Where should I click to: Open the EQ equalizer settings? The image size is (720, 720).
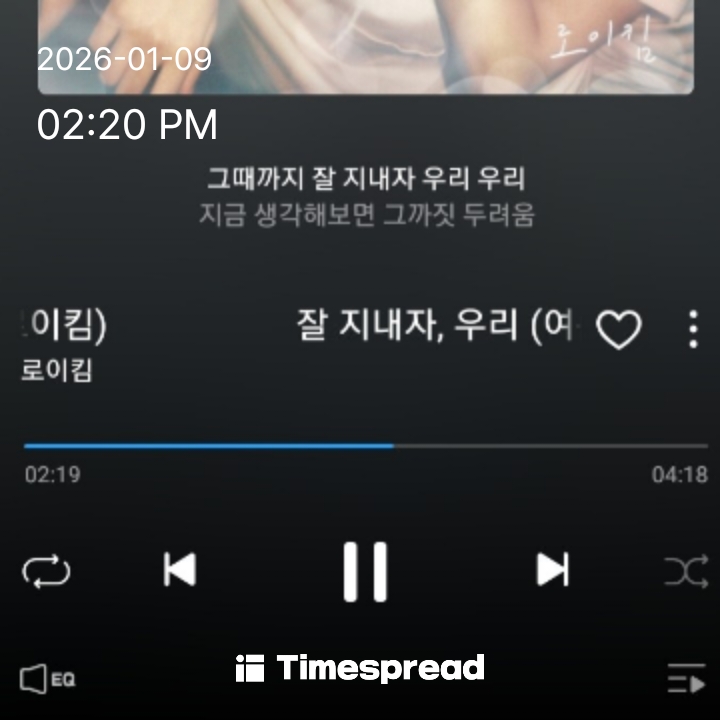pyautogui.click(x=47, y=680)
